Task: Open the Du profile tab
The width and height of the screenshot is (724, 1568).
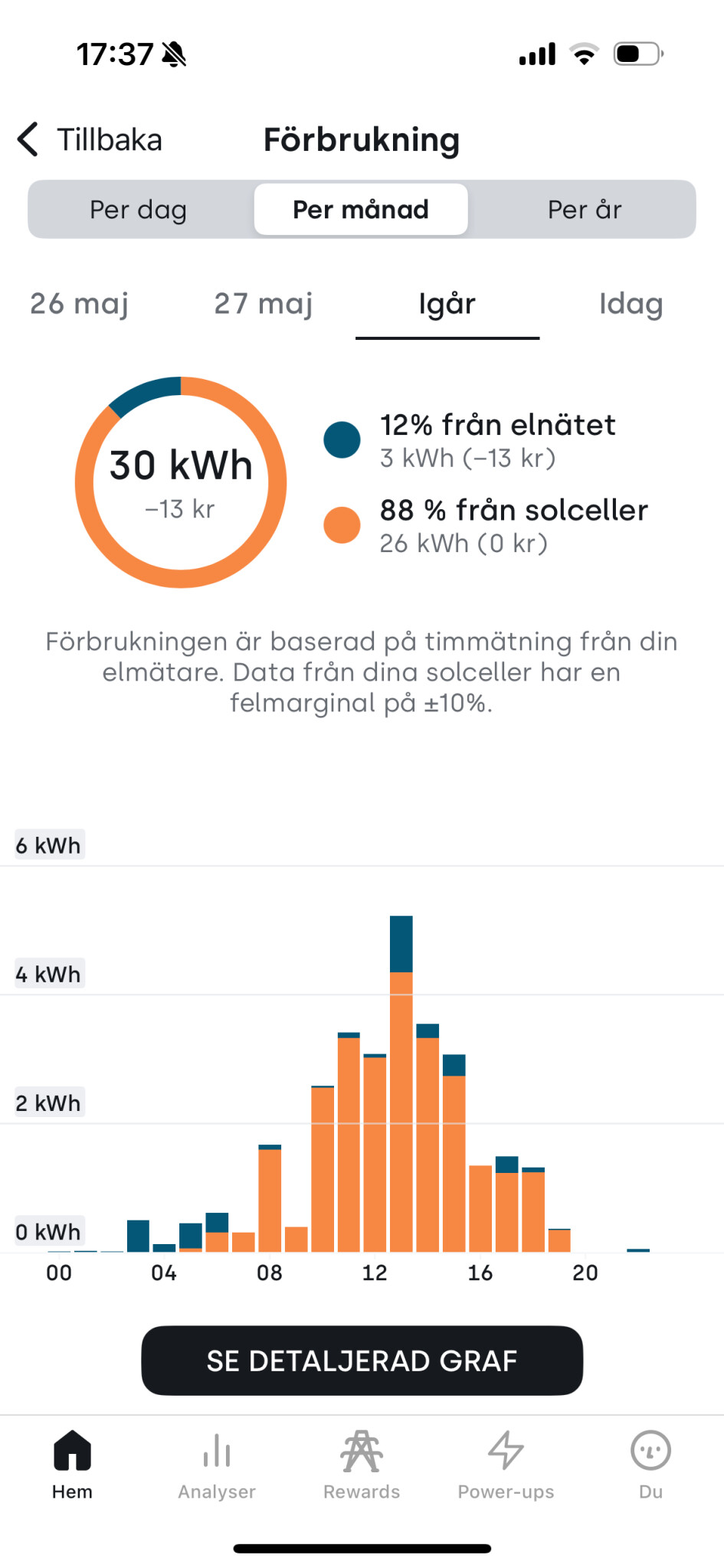Action: (650, 1465)
